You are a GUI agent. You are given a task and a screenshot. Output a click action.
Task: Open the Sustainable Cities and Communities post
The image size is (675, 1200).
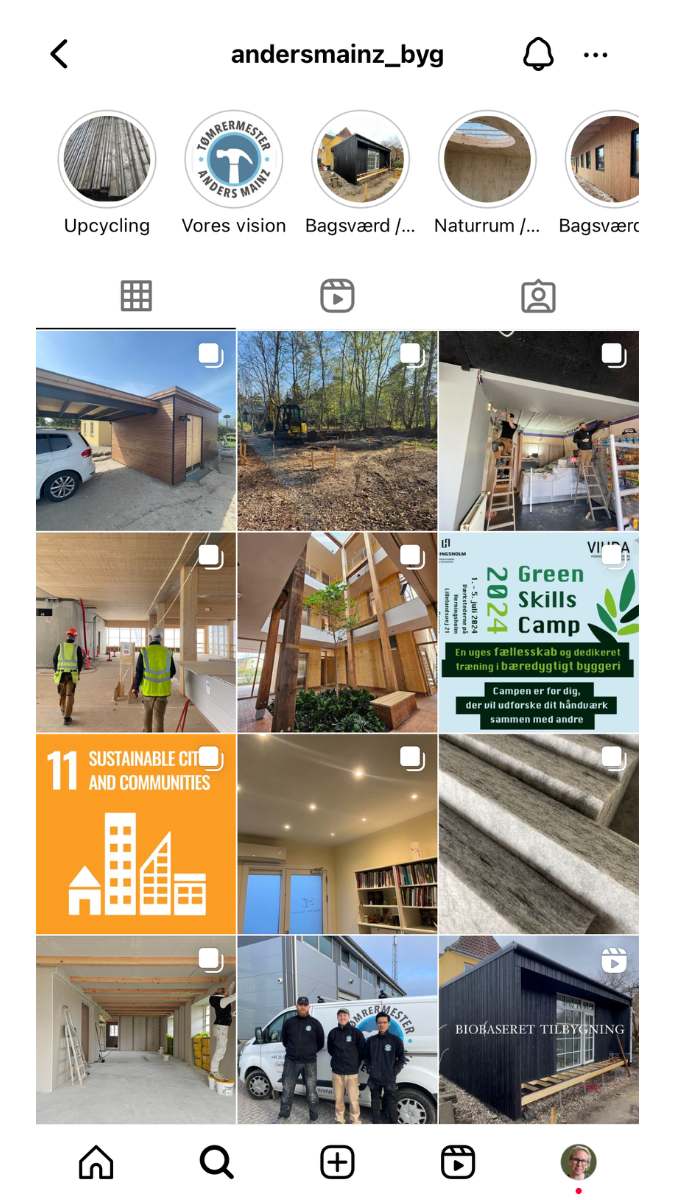click(x=136, y=834)
